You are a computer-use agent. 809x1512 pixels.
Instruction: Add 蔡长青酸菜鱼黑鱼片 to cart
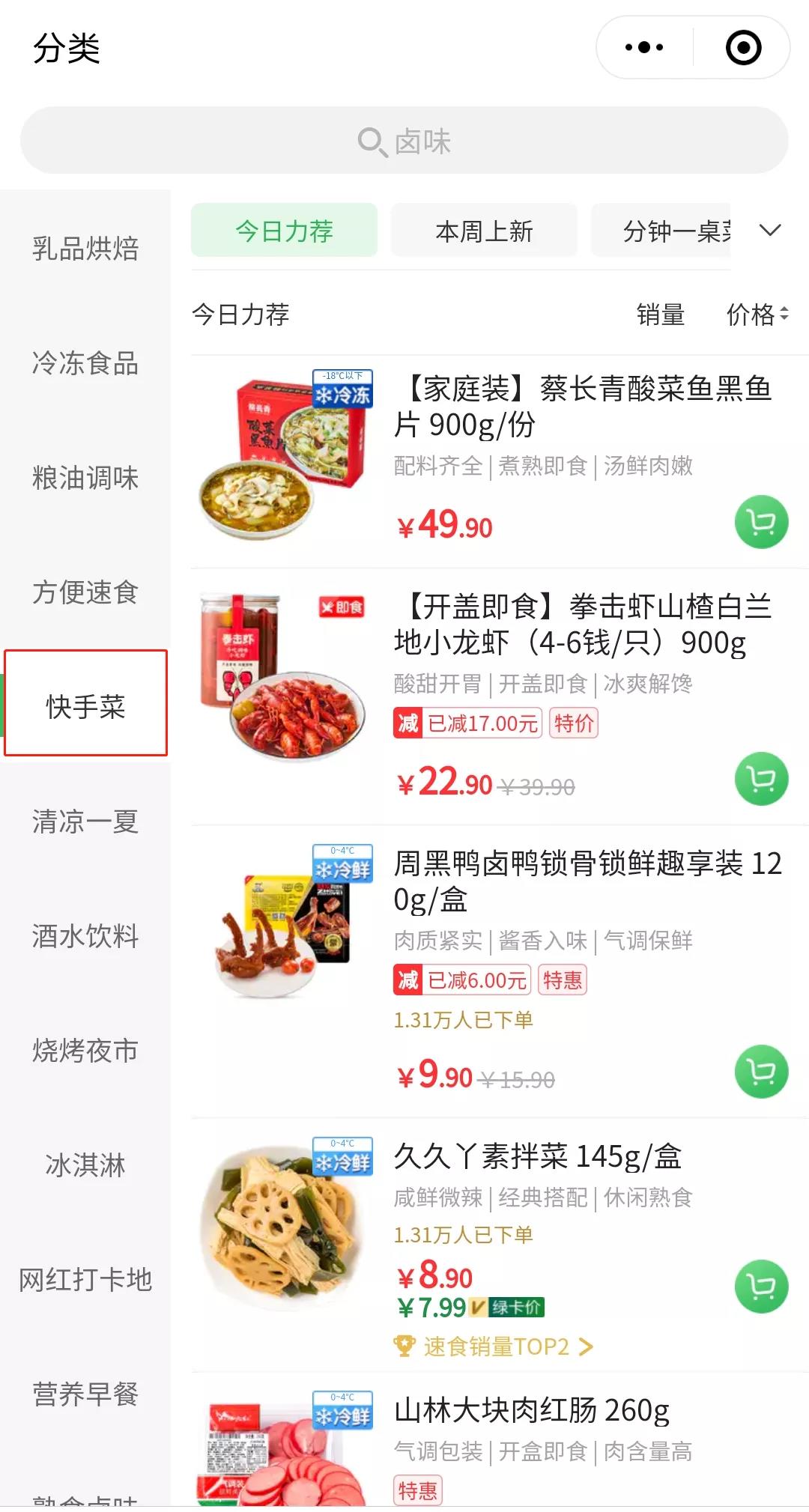761,522
